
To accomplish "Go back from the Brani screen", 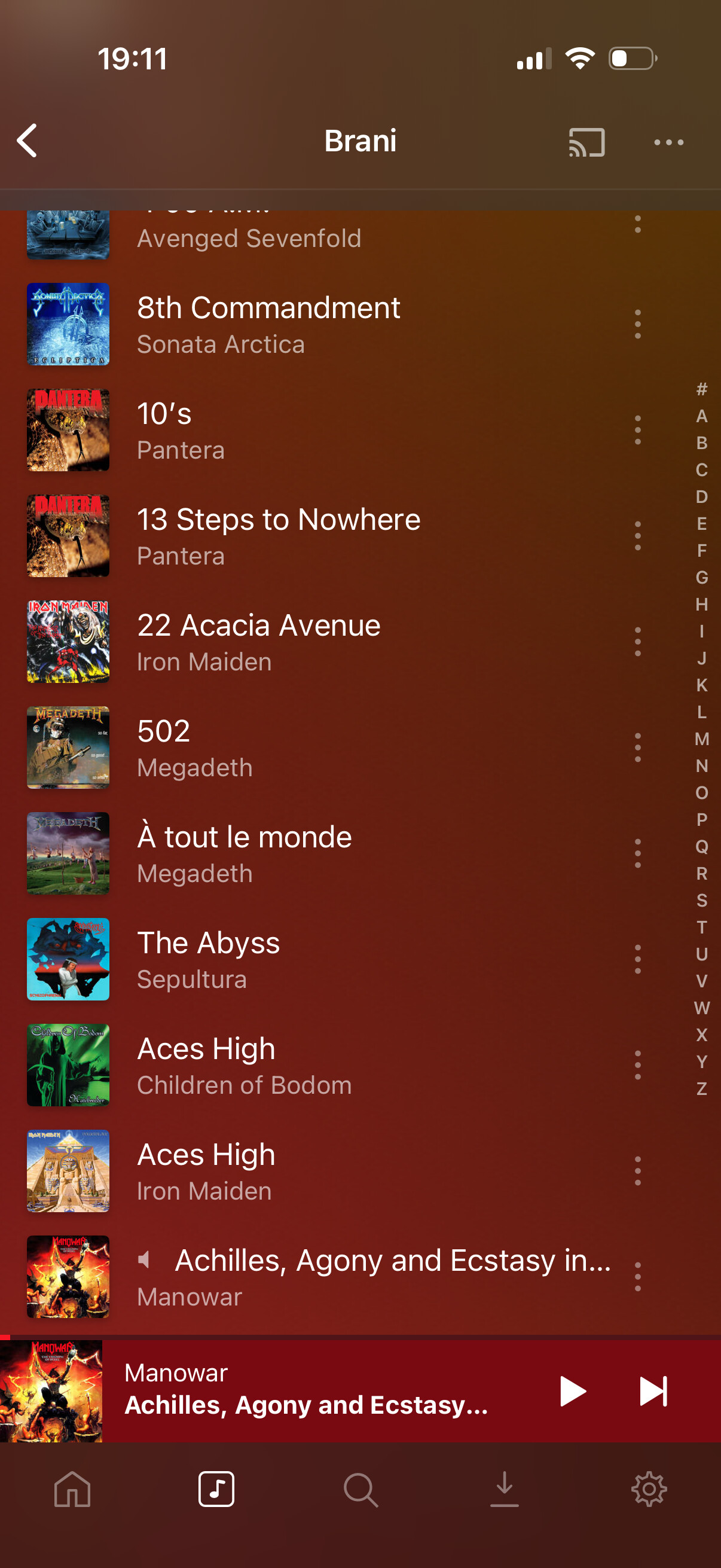I will click(28, 141).
